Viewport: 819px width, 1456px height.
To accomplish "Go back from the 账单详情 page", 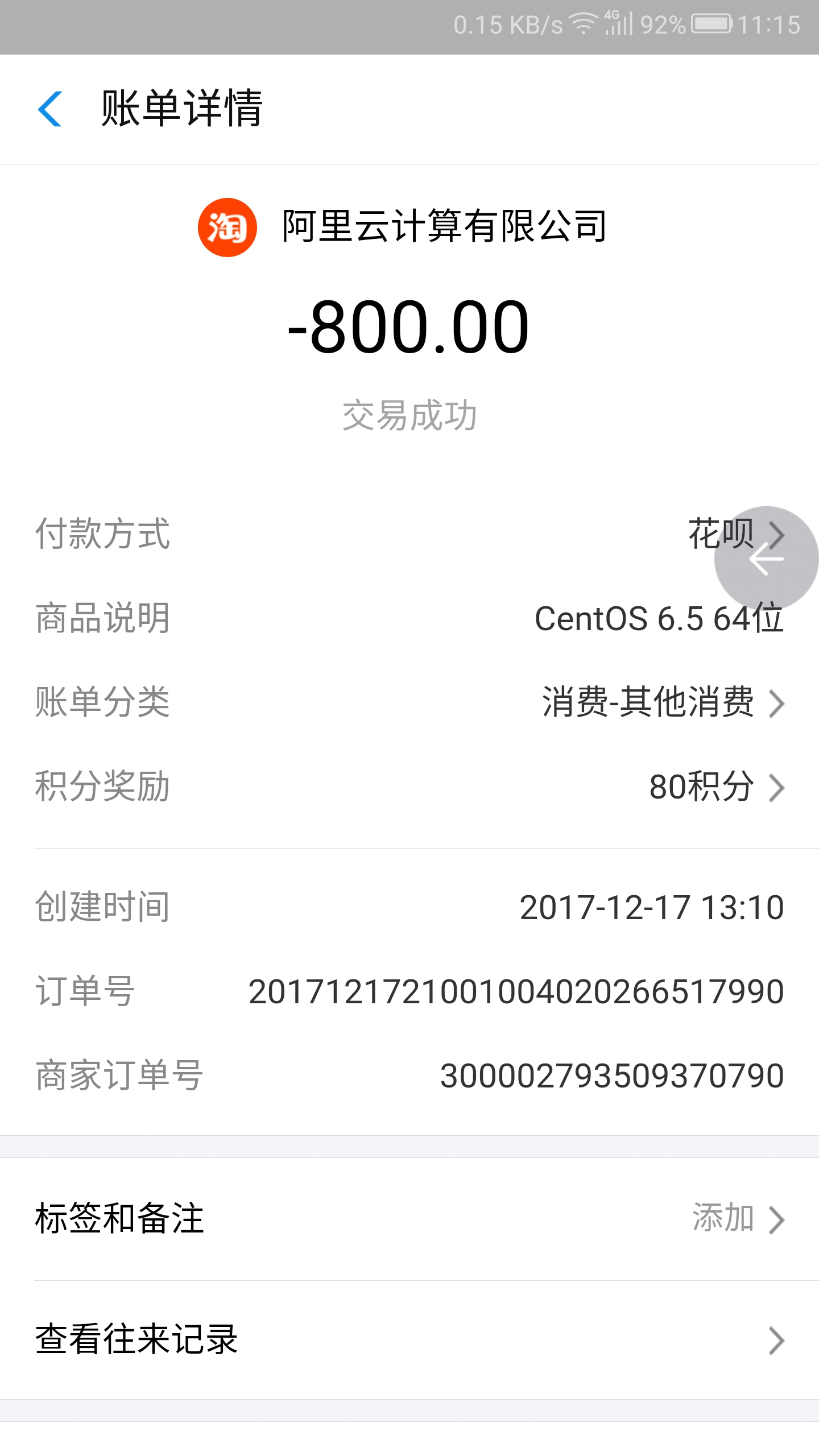I will point(50,109).
